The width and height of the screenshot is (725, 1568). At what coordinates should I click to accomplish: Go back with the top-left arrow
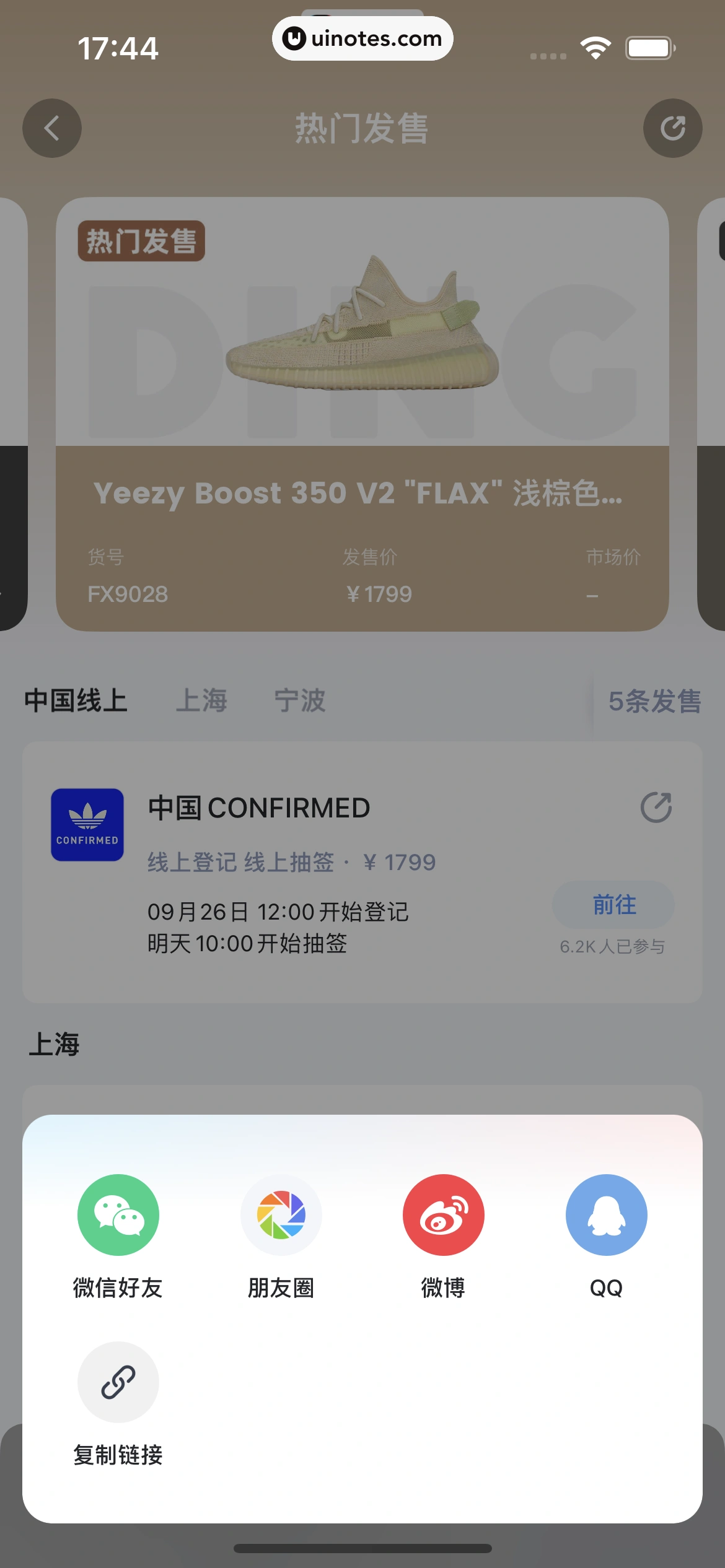(x=52, y=128)
